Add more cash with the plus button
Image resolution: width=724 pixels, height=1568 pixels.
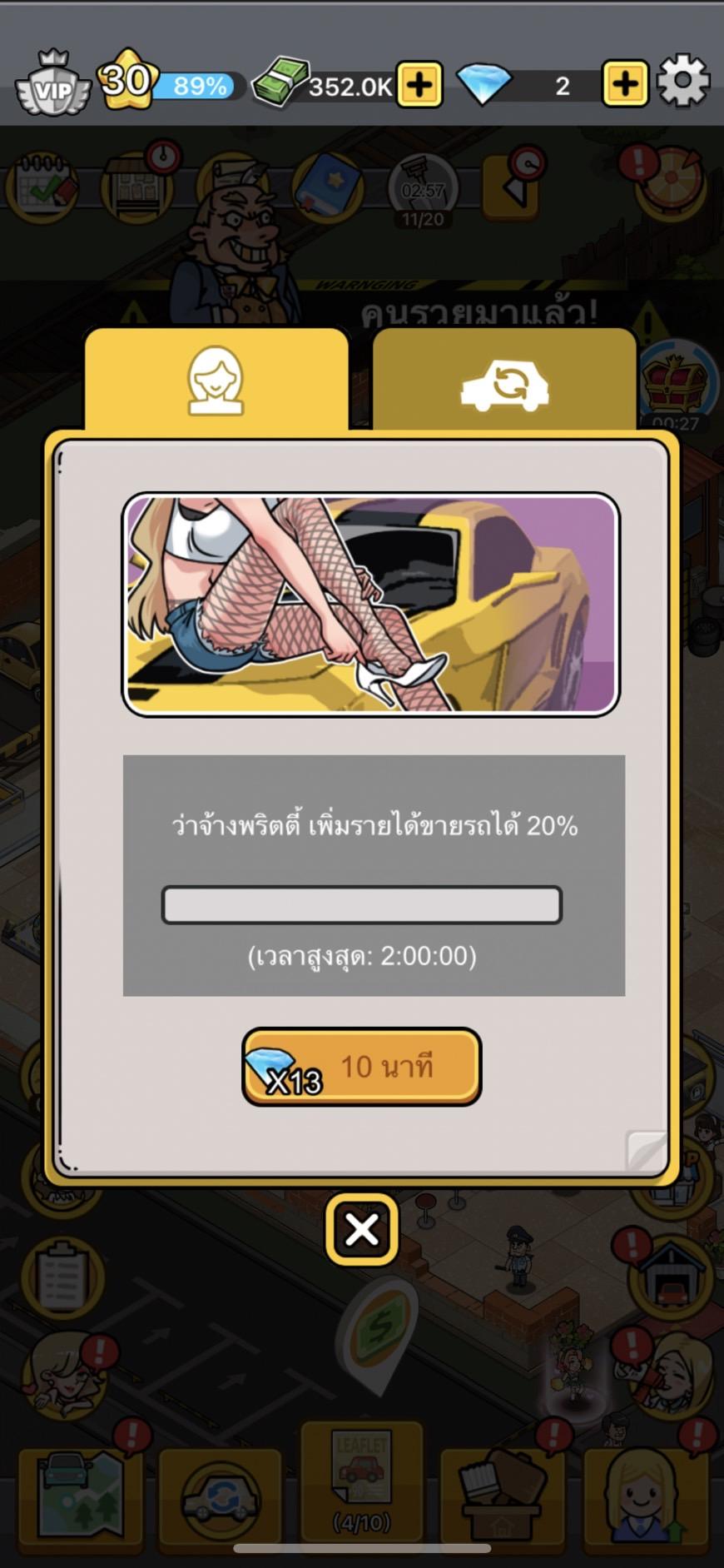(419, 84)
